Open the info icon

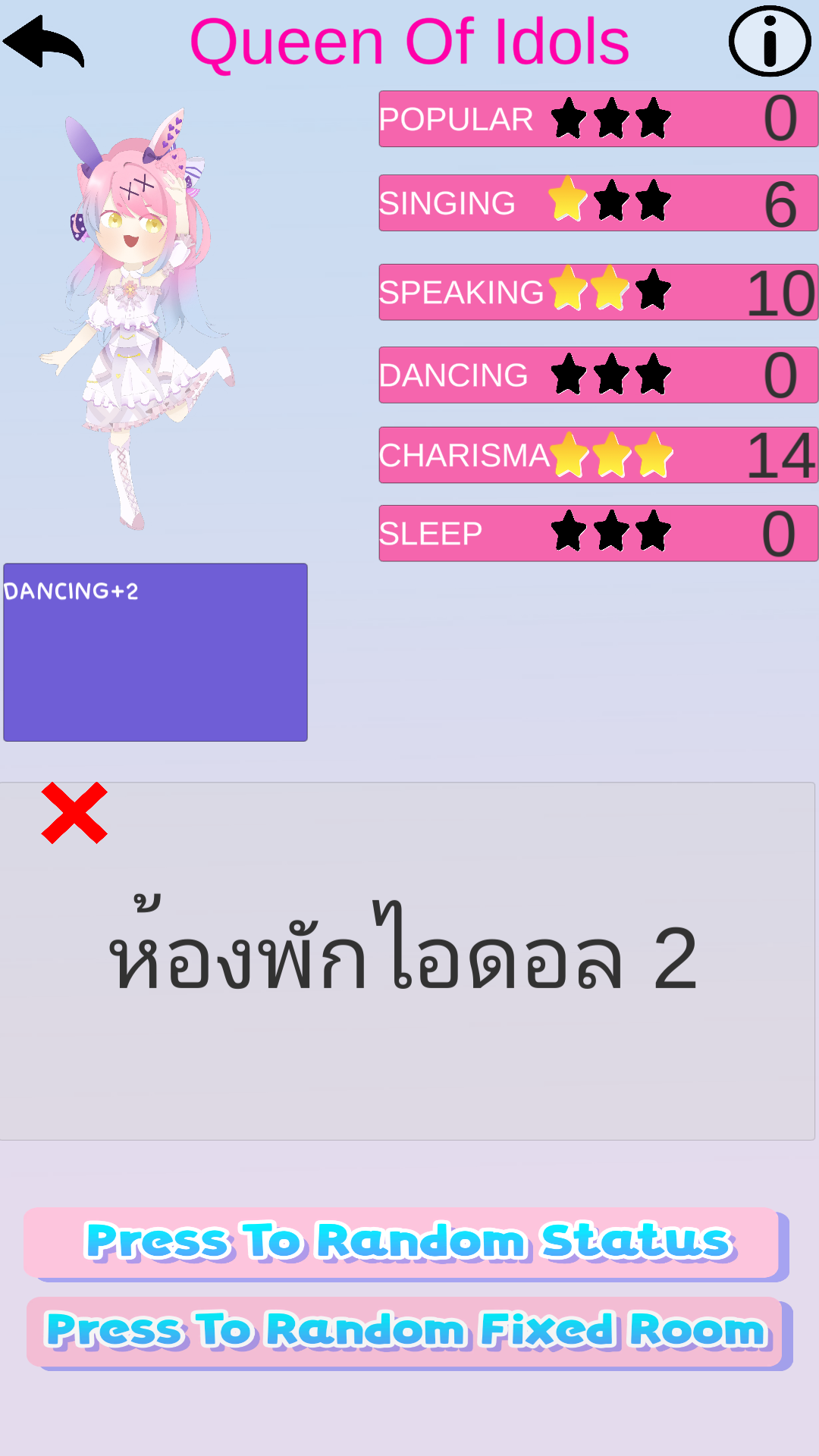click(770, 41)
